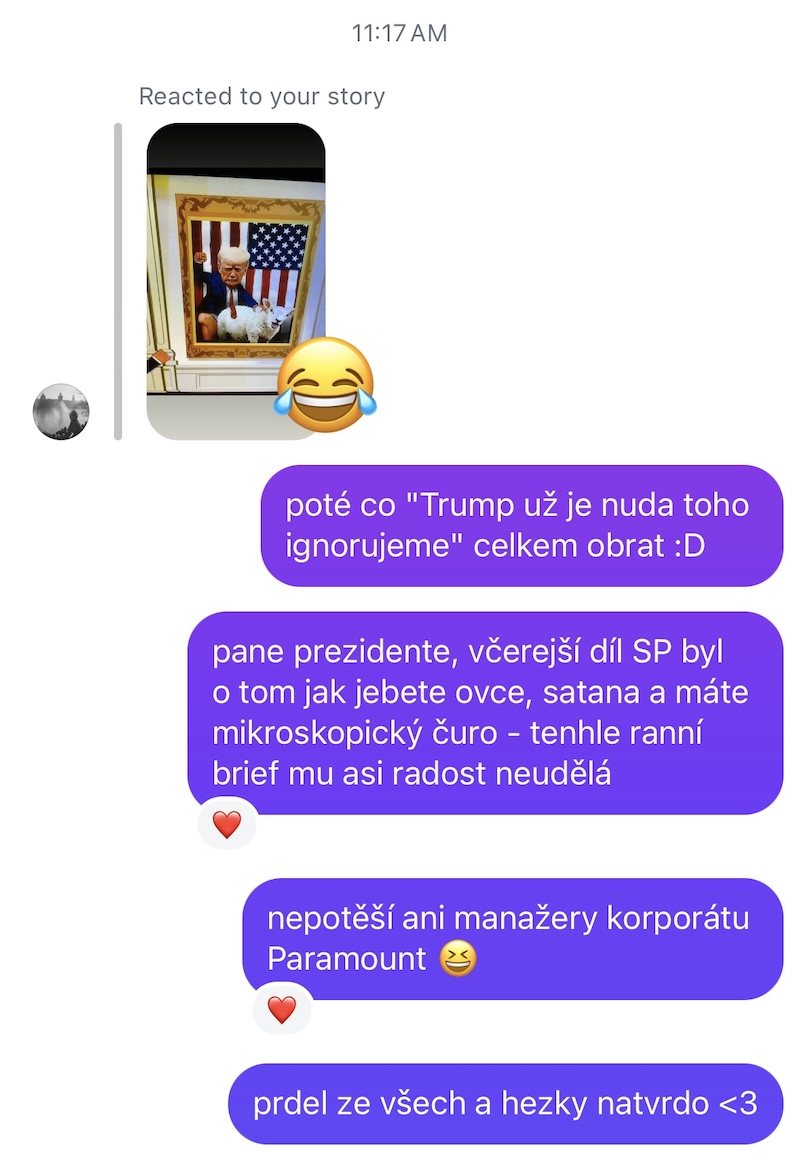800x1163 pixels.
Task: Open the story thumbnail that was reacted to
Action: click(x=236, y=280)
